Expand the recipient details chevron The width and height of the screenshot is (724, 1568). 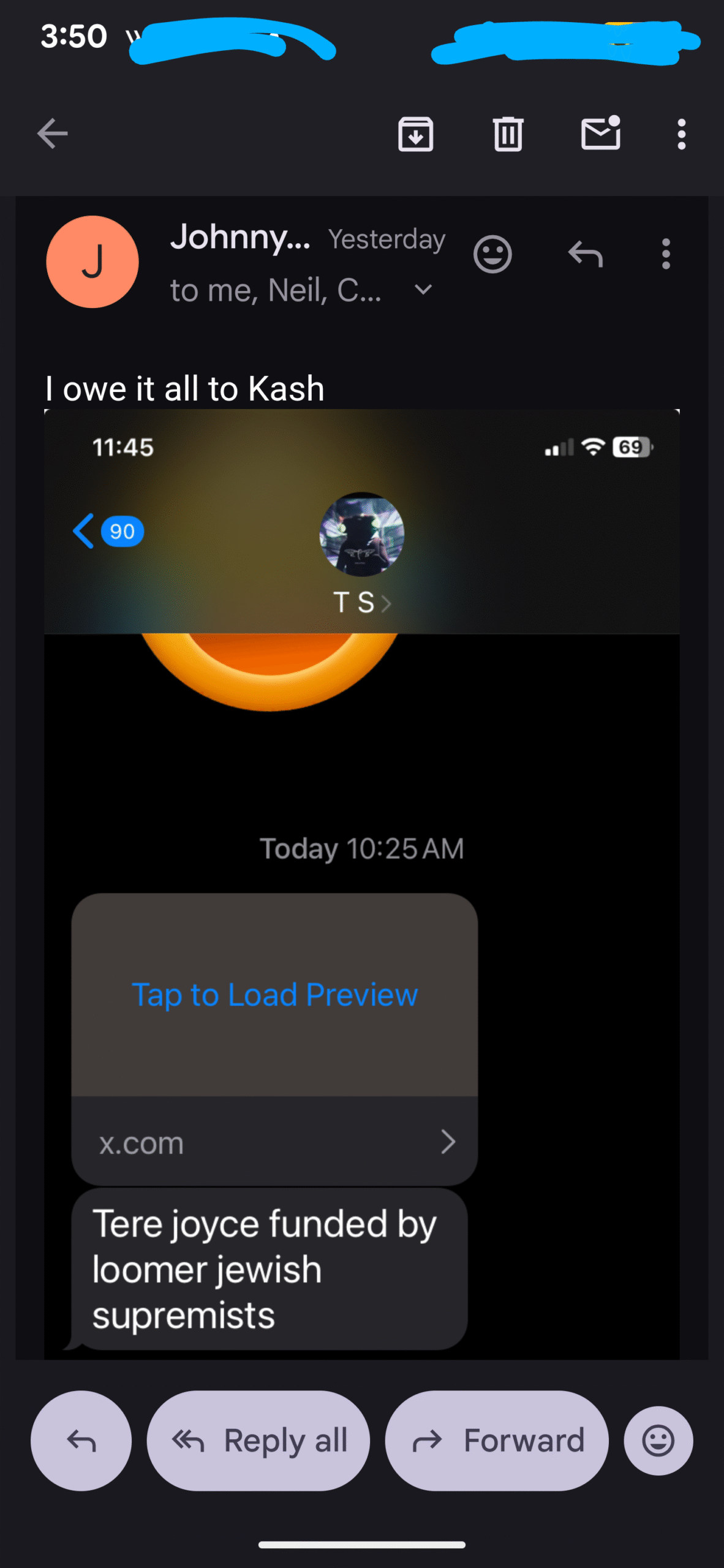tap(423, 290)
